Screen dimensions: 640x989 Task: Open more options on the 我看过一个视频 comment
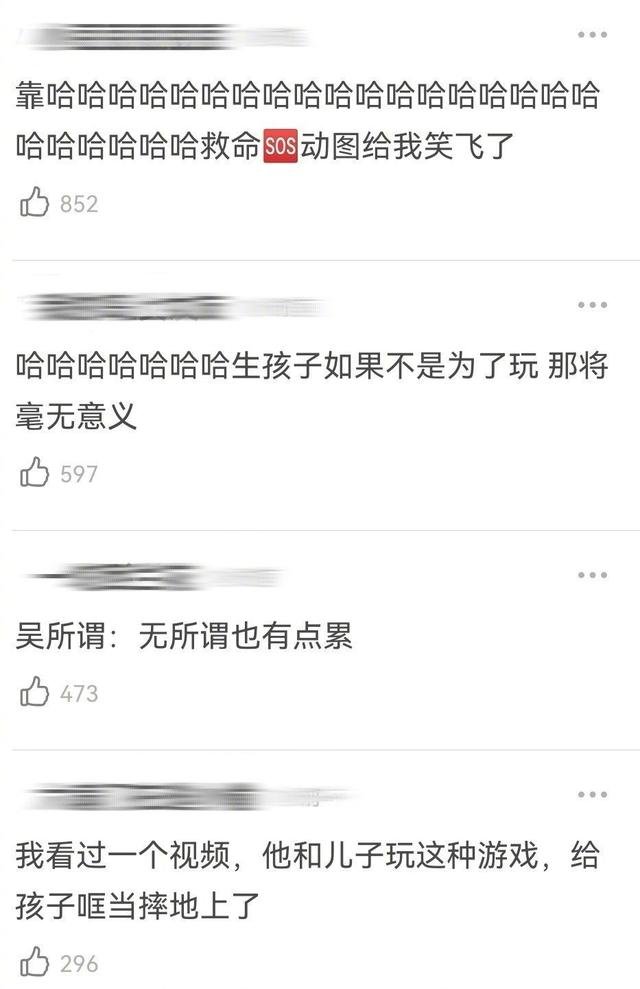tap(592, 794)
